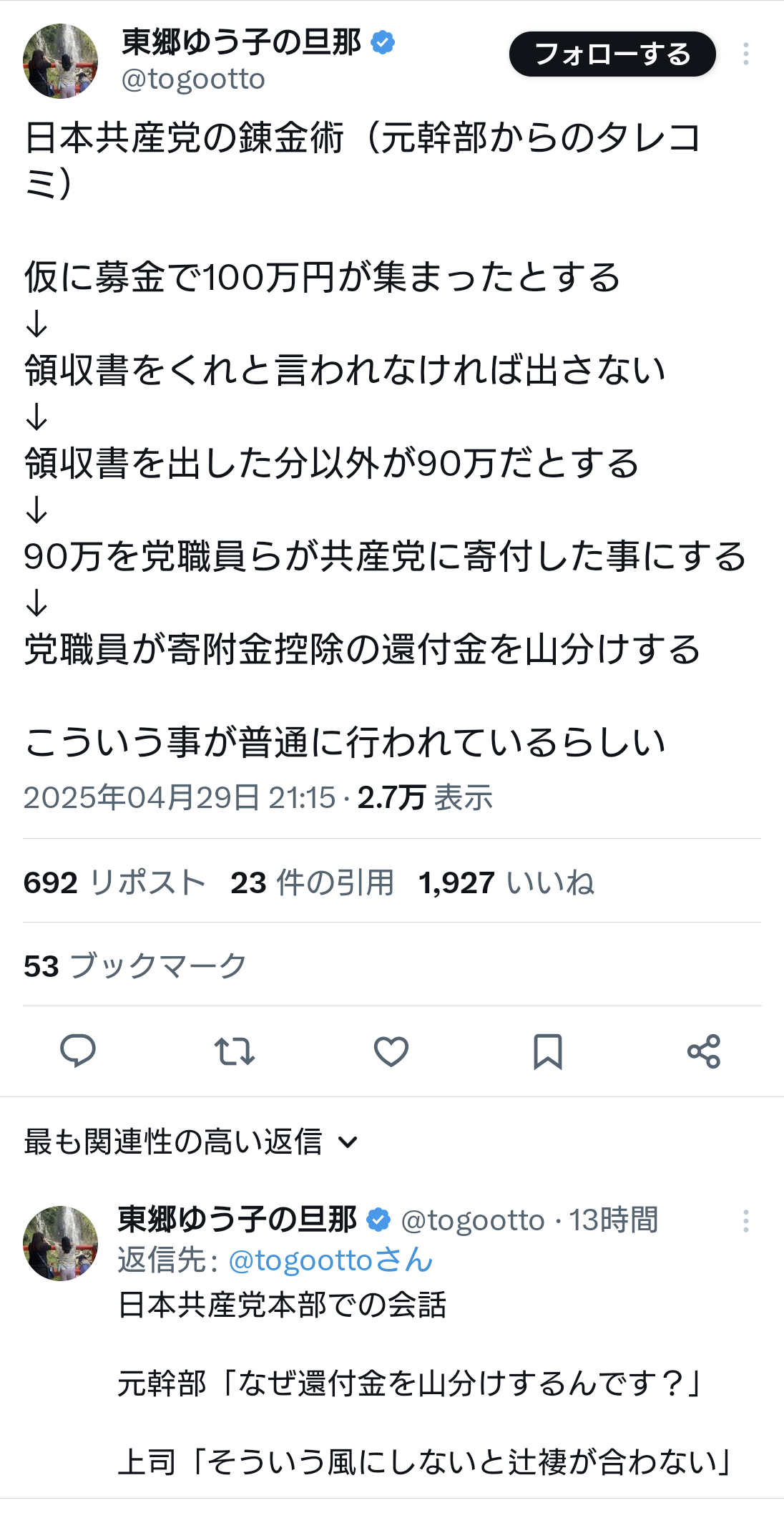
Task: Expand 最も関連性の高い返信 sort dropdown
Action: click(x=191, y=1142)
